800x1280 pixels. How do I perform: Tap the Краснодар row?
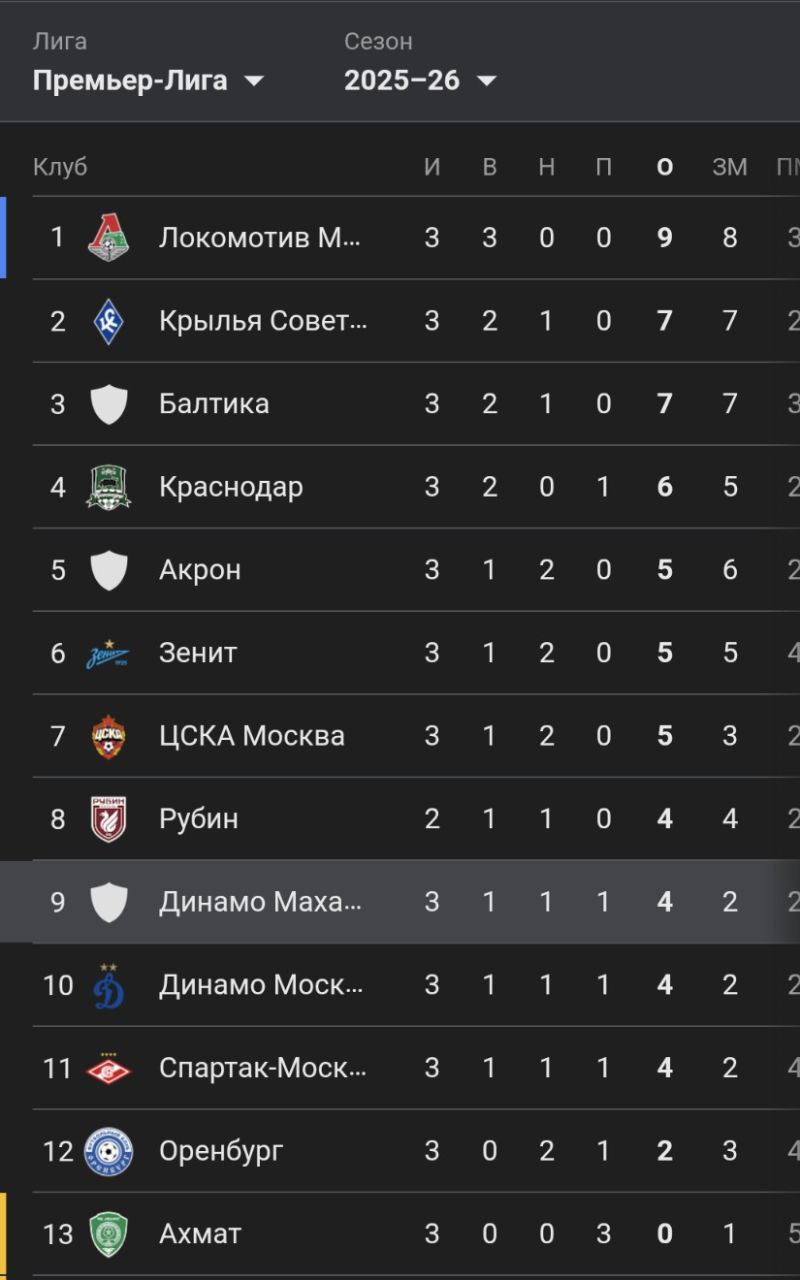click(416, 486)
